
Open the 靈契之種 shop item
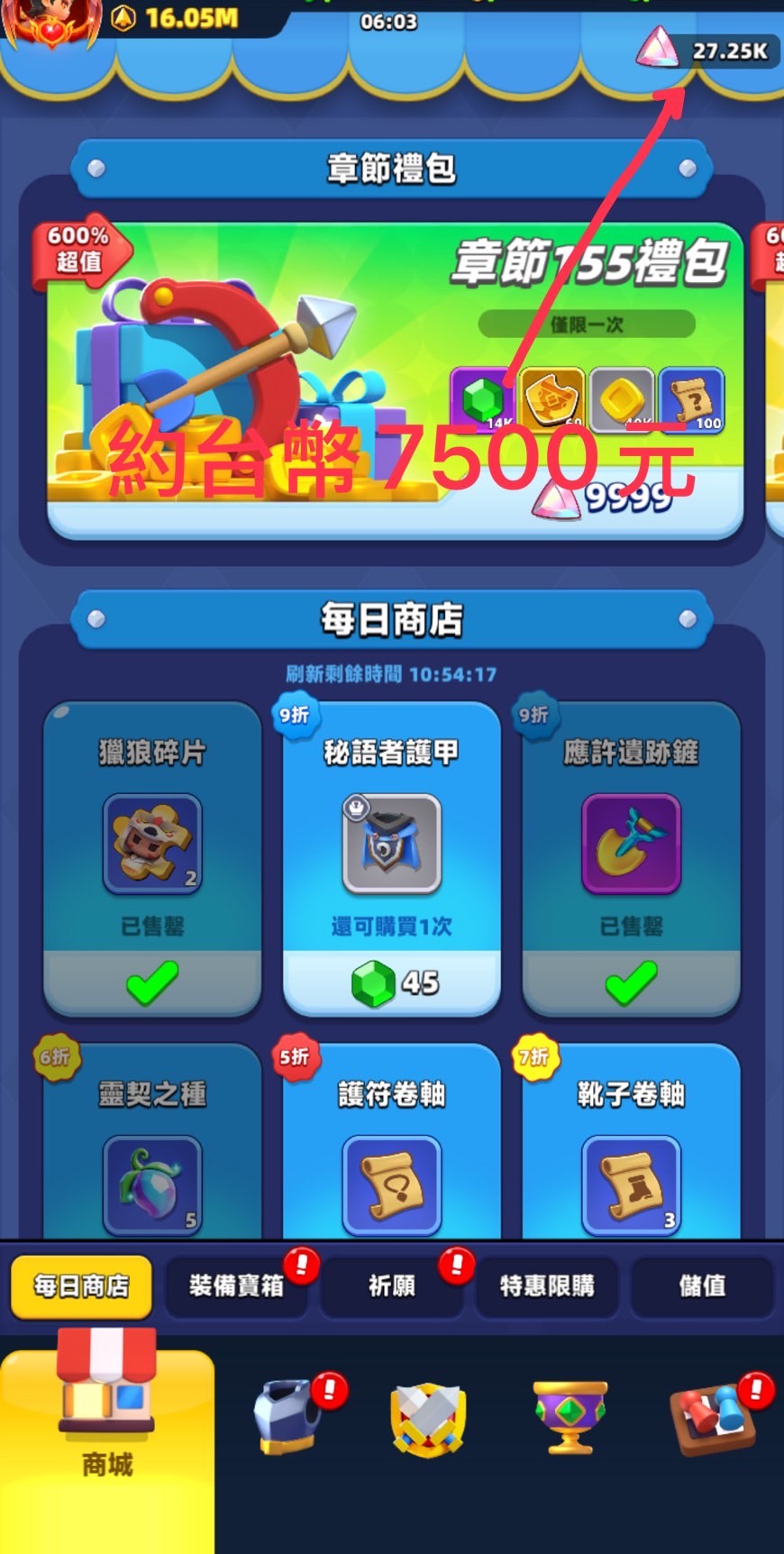click(x=152, y=1141)
